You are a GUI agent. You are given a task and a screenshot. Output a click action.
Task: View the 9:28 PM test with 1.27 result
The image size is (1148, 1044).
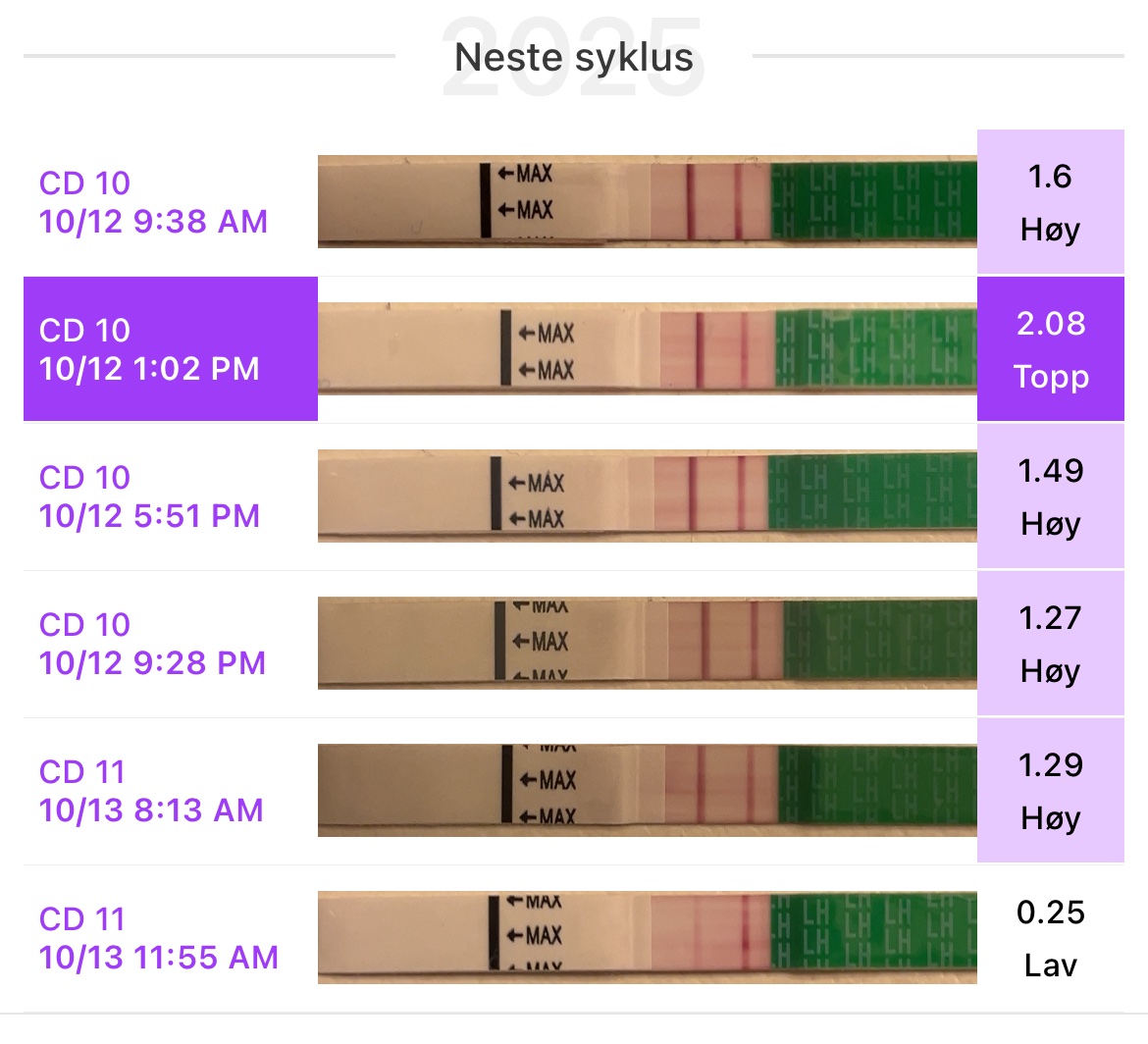[x=153, y=644]
